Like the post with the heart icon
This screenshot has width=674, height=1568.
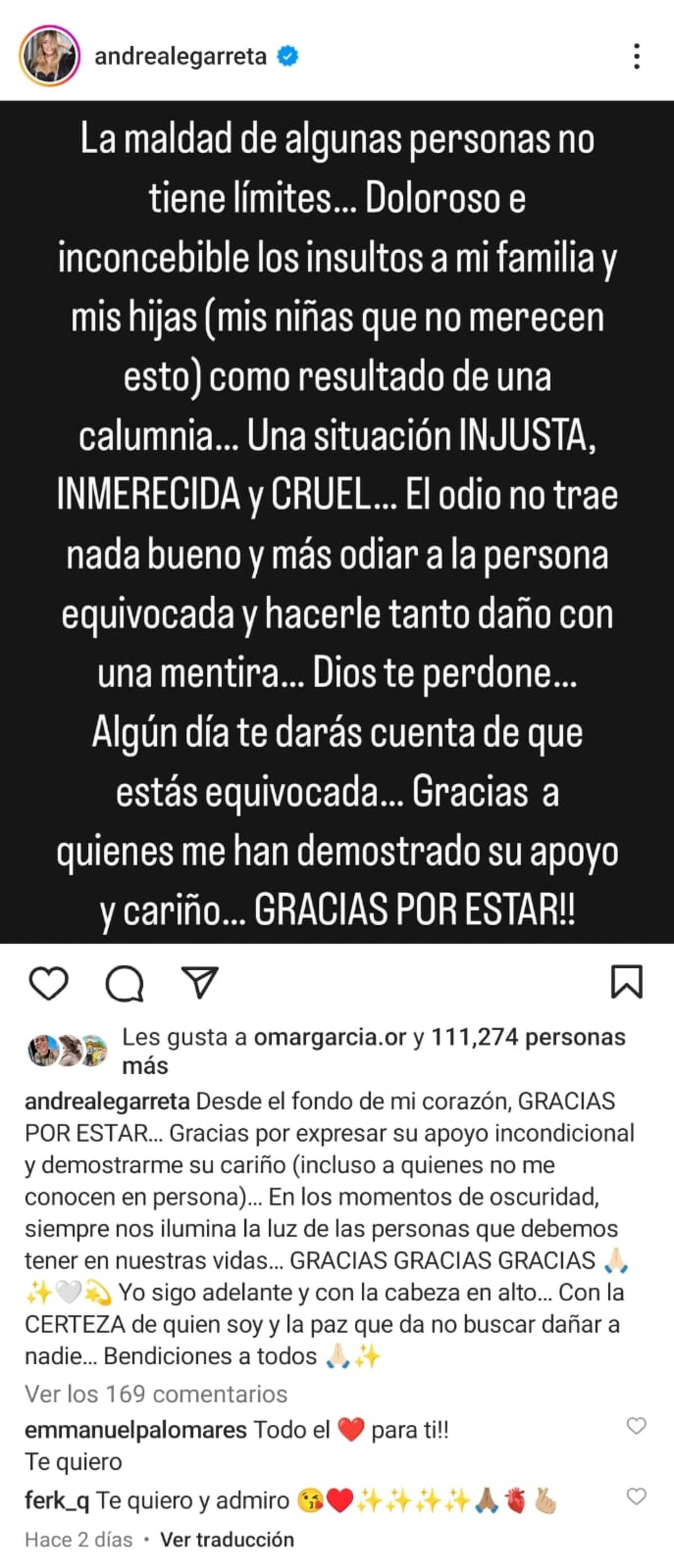coord(49,983)
